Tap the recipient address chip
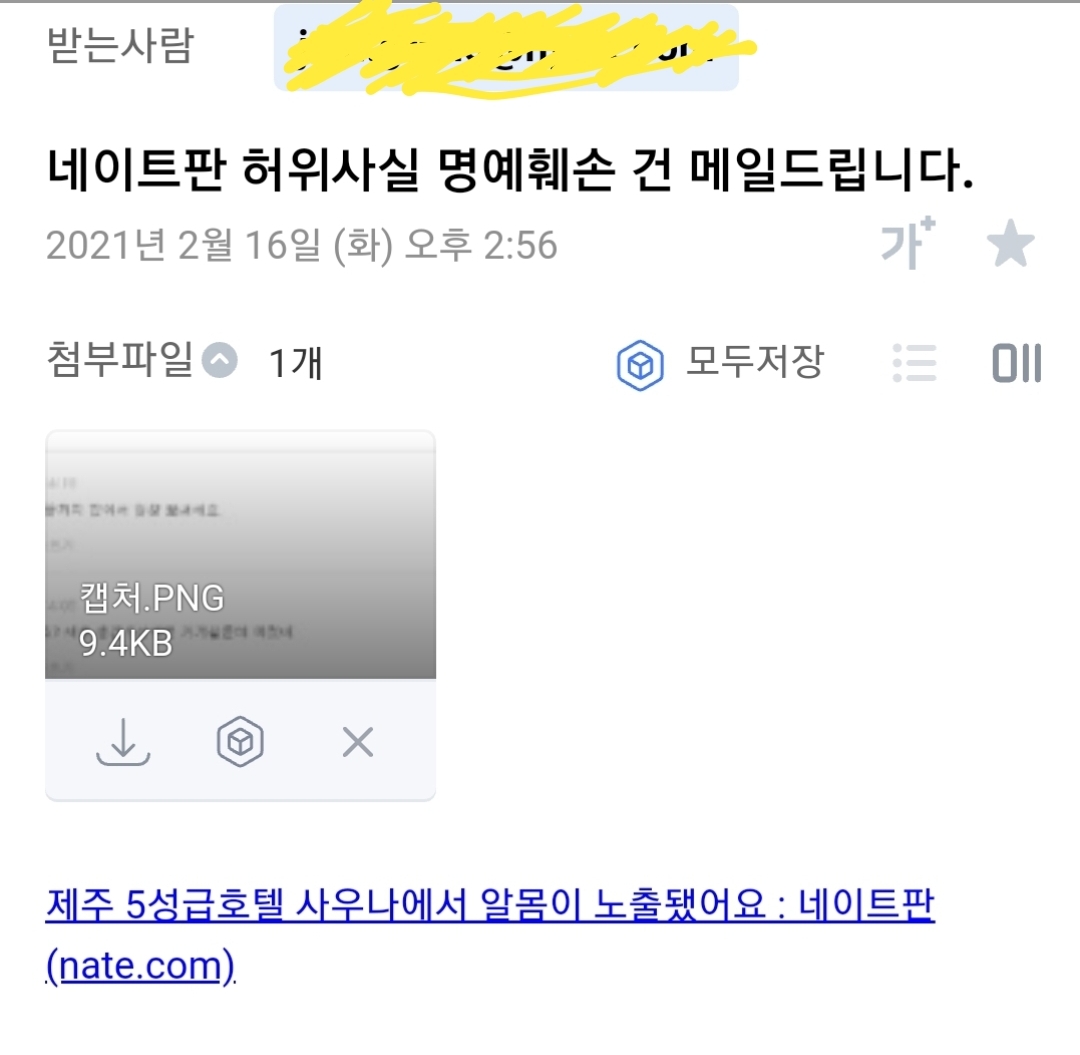The width and height of the screenshot is (1080, 1055). (x=506, y=48)
